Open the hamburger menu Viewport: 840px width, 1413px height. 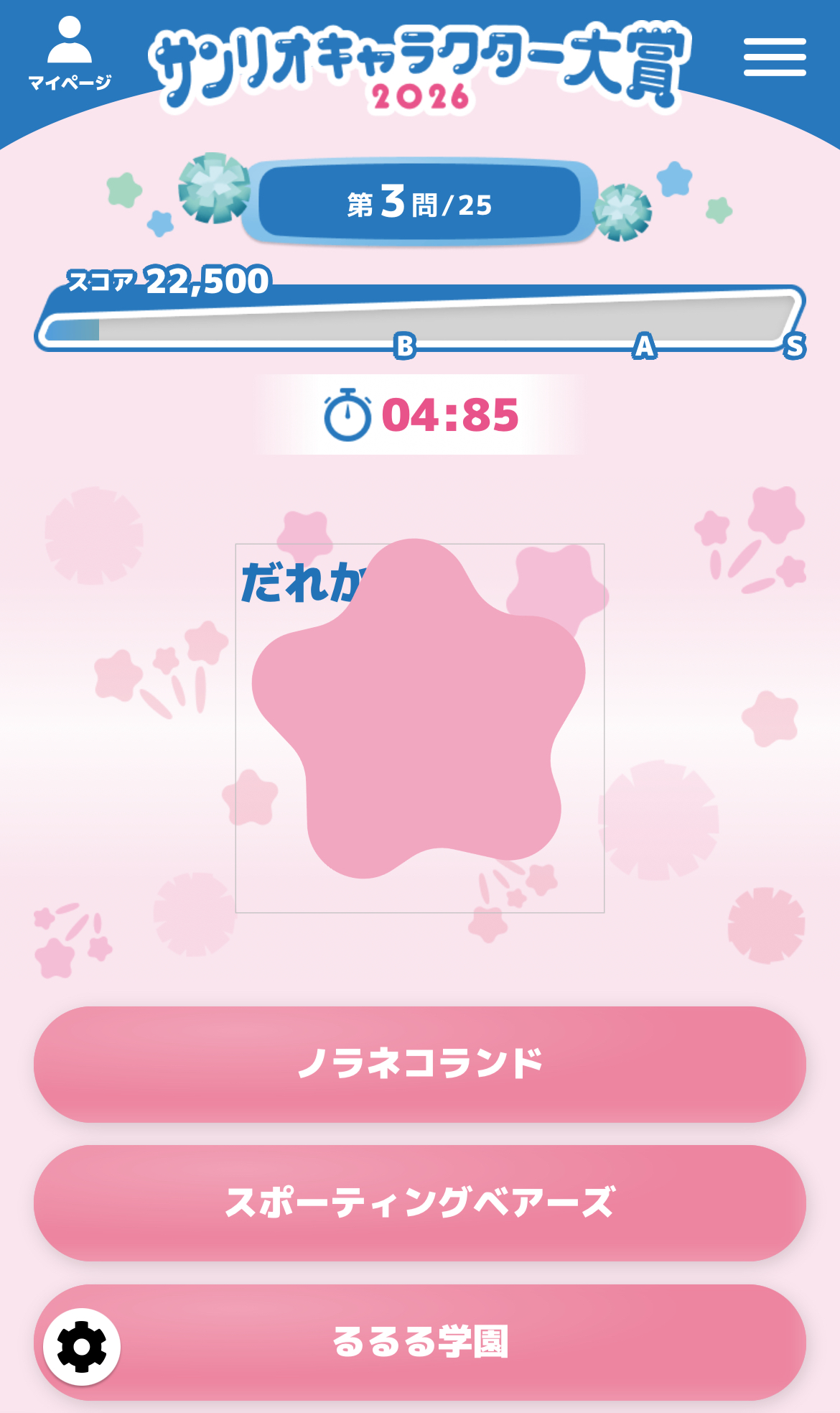pyautogui.click(x=775, y=57)
